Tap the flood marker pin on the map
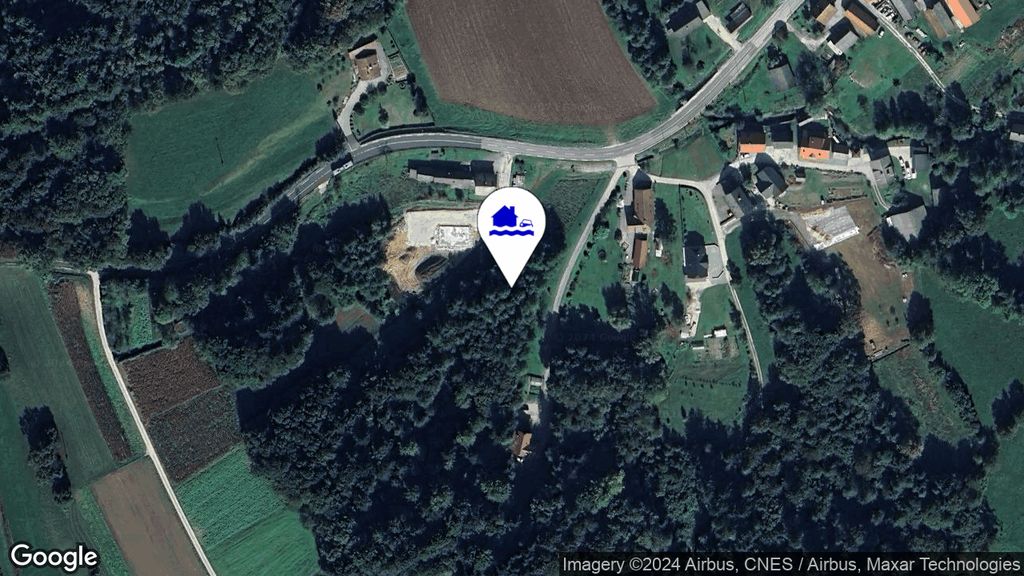 pos(511,225)
